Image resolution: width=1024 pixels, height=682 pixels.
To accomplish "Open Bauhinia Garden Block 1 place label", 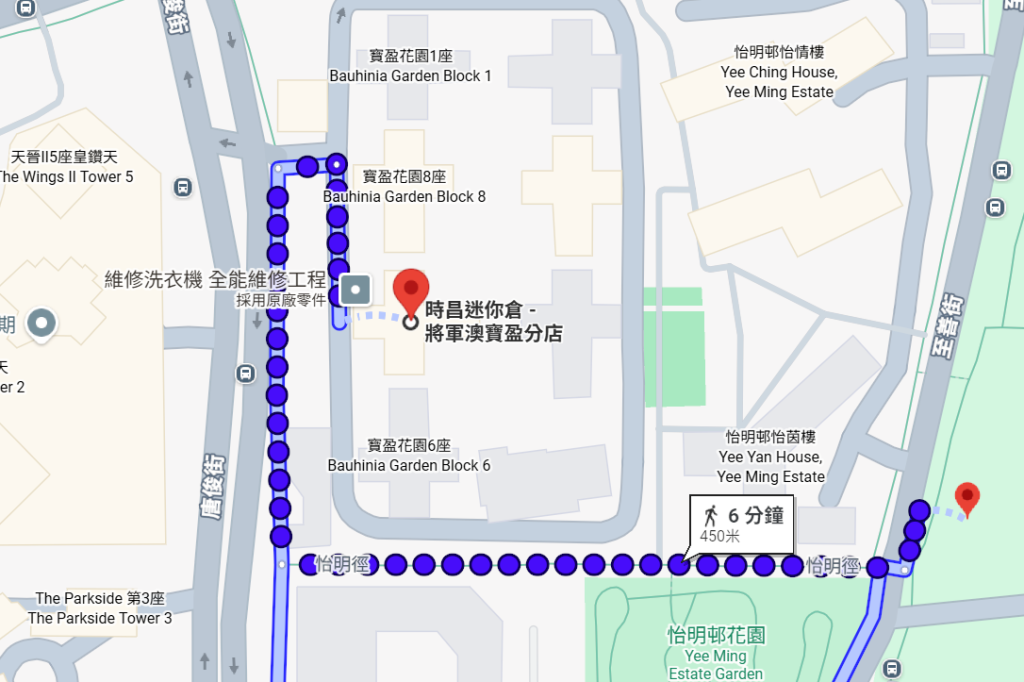I will pos(410,67).
